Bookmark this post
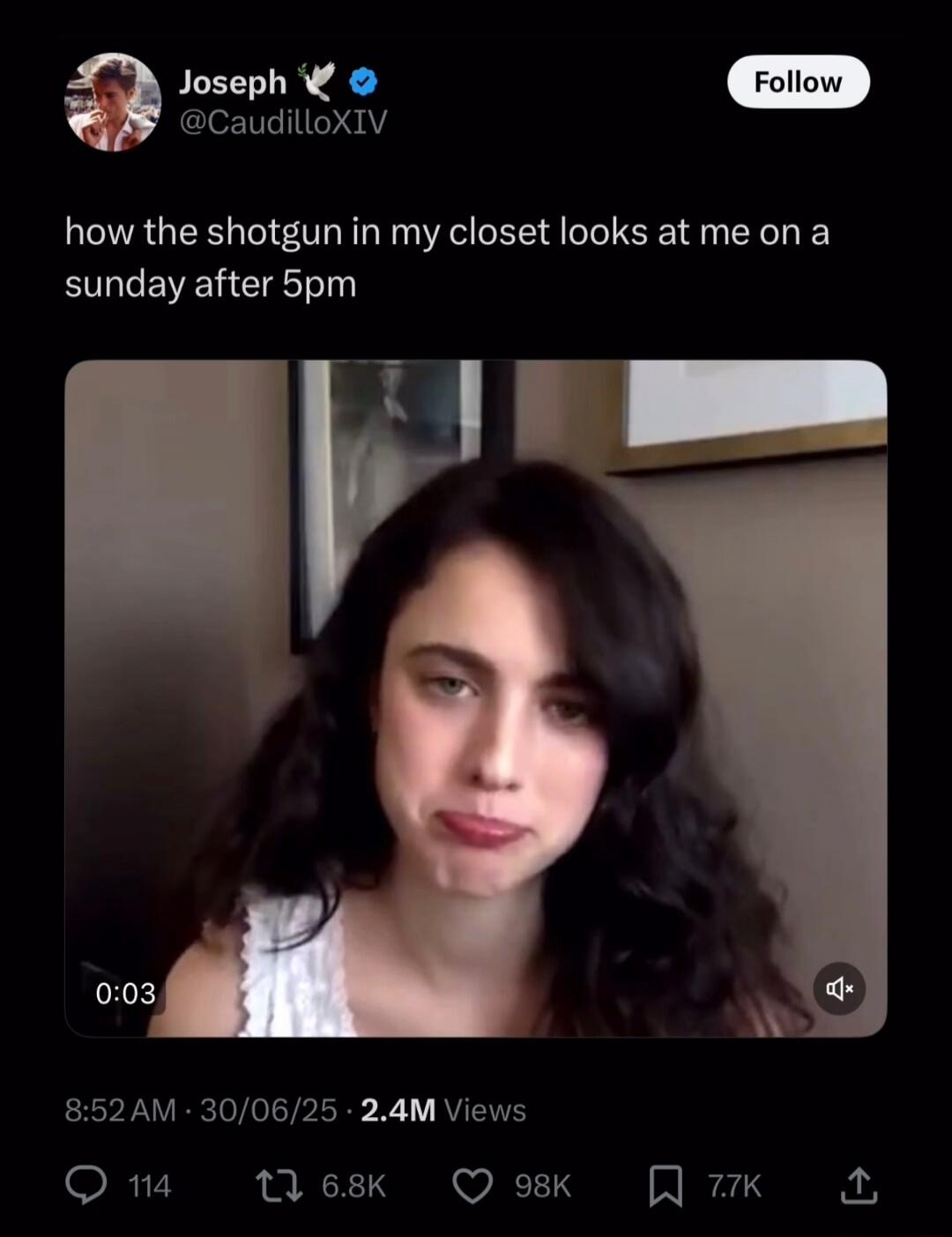952x1237 pixels. click(666, 1186)
